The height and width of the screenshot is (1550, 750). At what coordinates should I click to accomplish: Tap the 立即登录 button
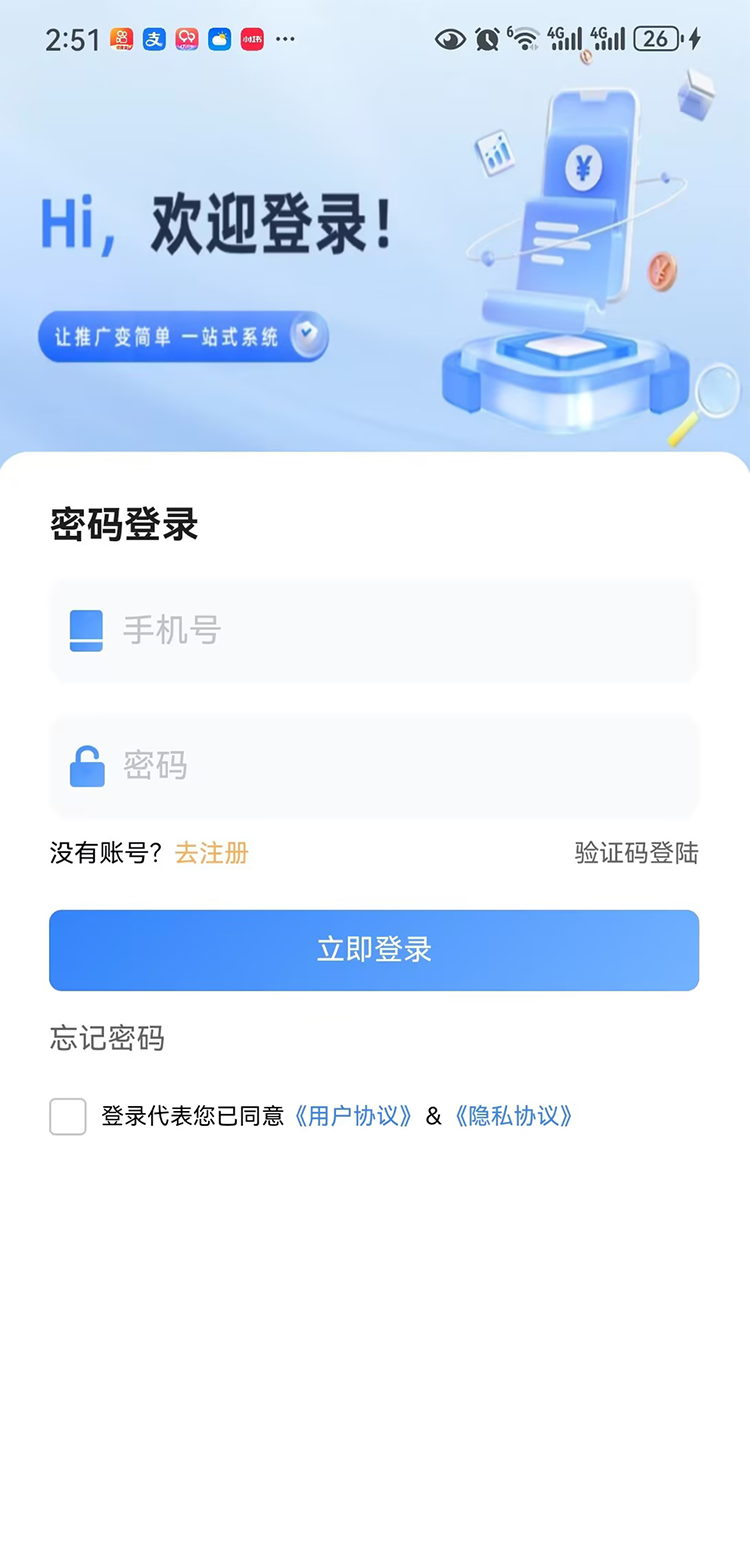[x=374, y=950]
